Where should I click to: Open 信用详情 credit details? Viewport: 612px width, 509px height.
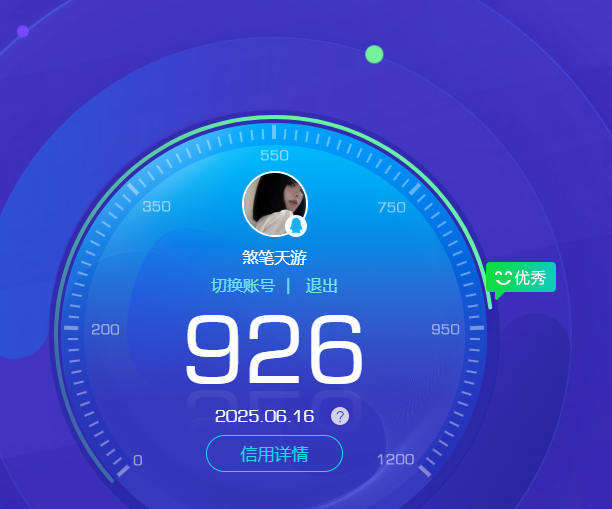click(274, 454)
